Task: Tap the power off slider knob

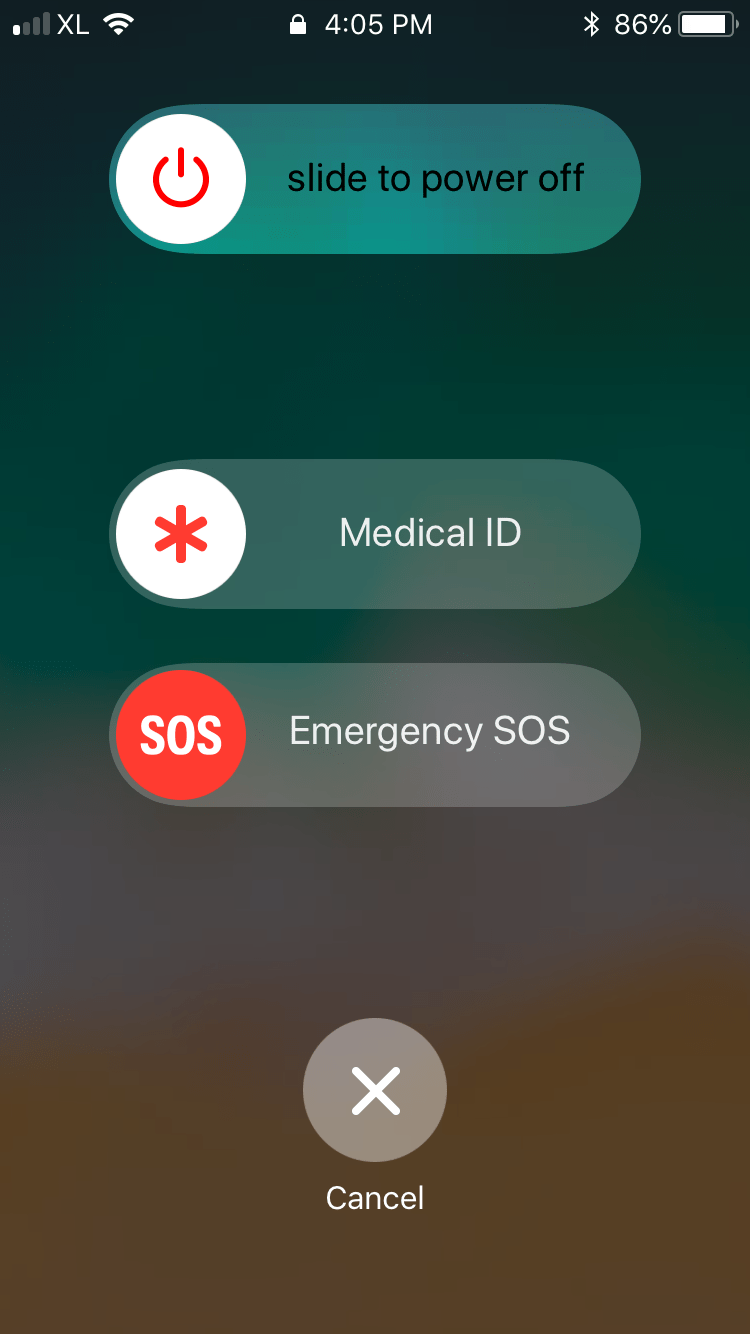Action: pyautogui.click(x=181, y=179)
